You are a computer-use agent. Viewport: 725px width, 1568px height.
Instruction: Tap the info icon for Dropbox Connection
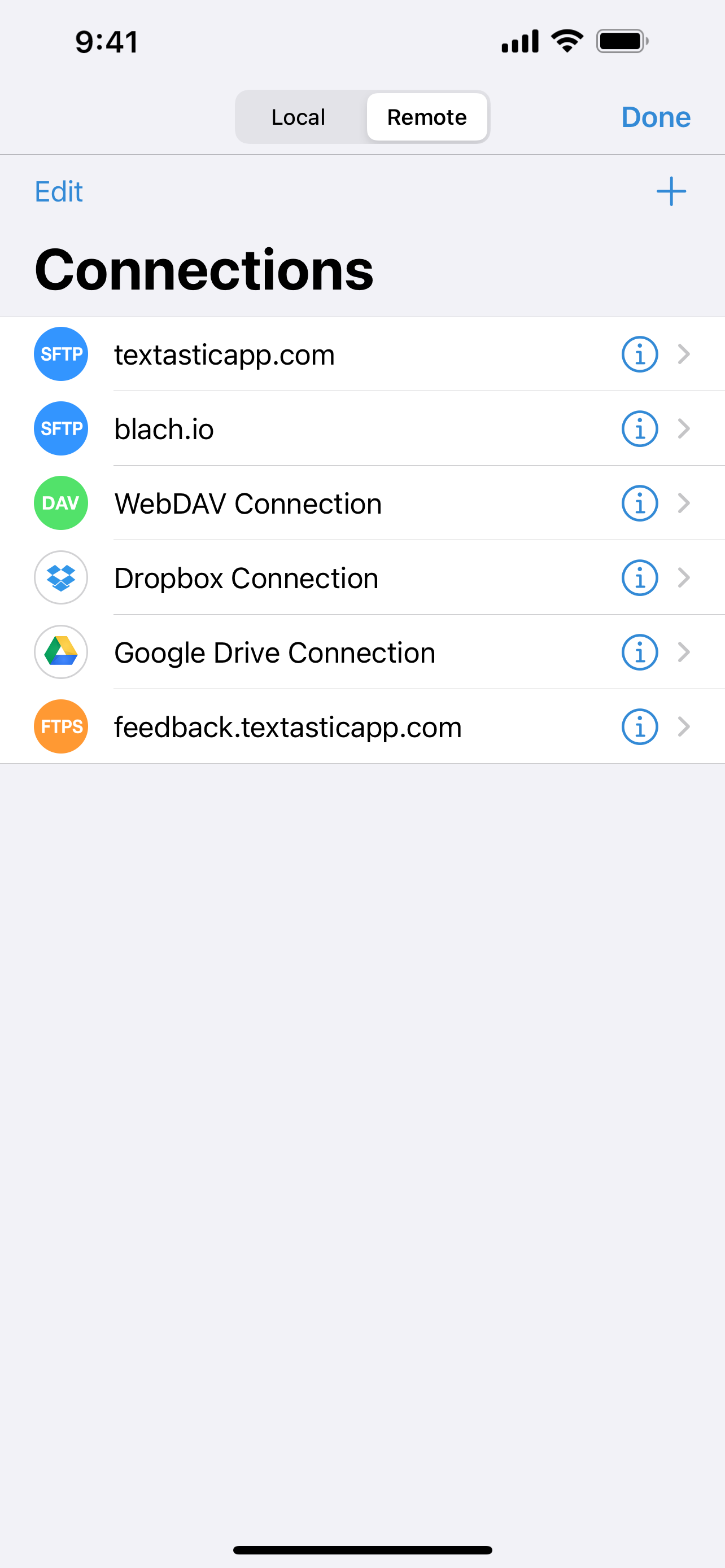639,577
